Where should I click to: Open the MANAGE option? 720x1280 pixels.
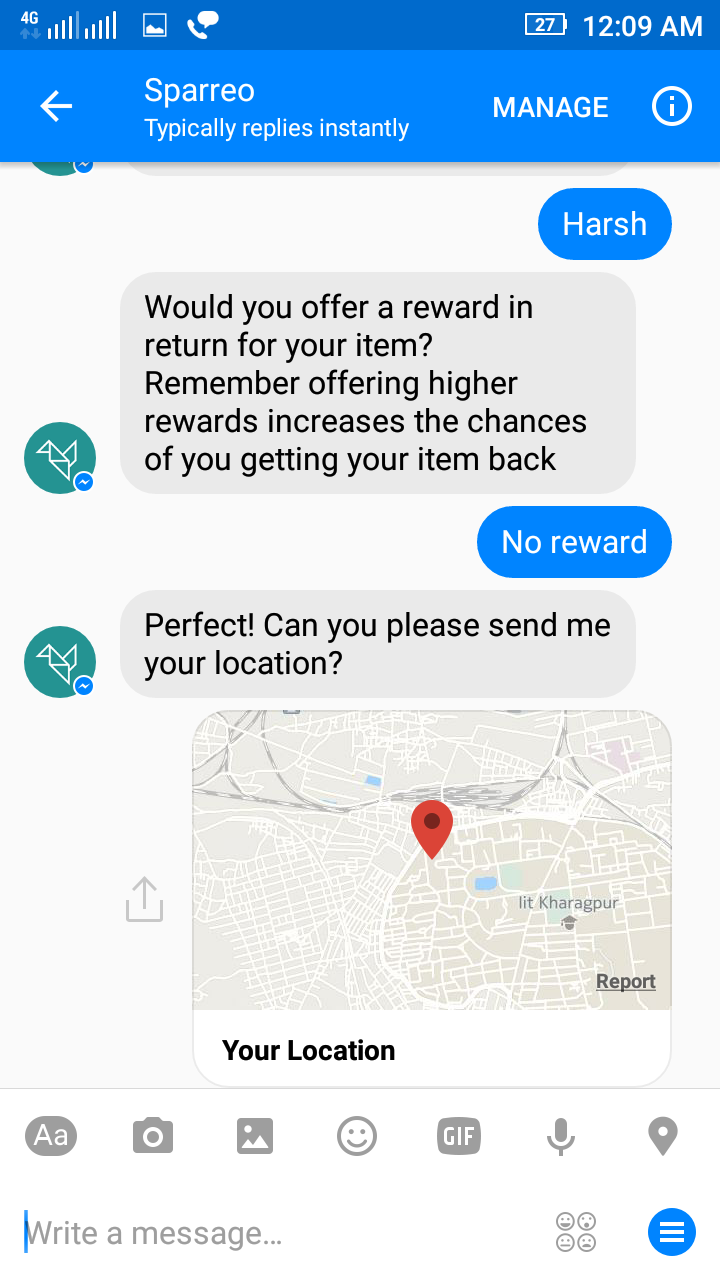coord(550,108)
